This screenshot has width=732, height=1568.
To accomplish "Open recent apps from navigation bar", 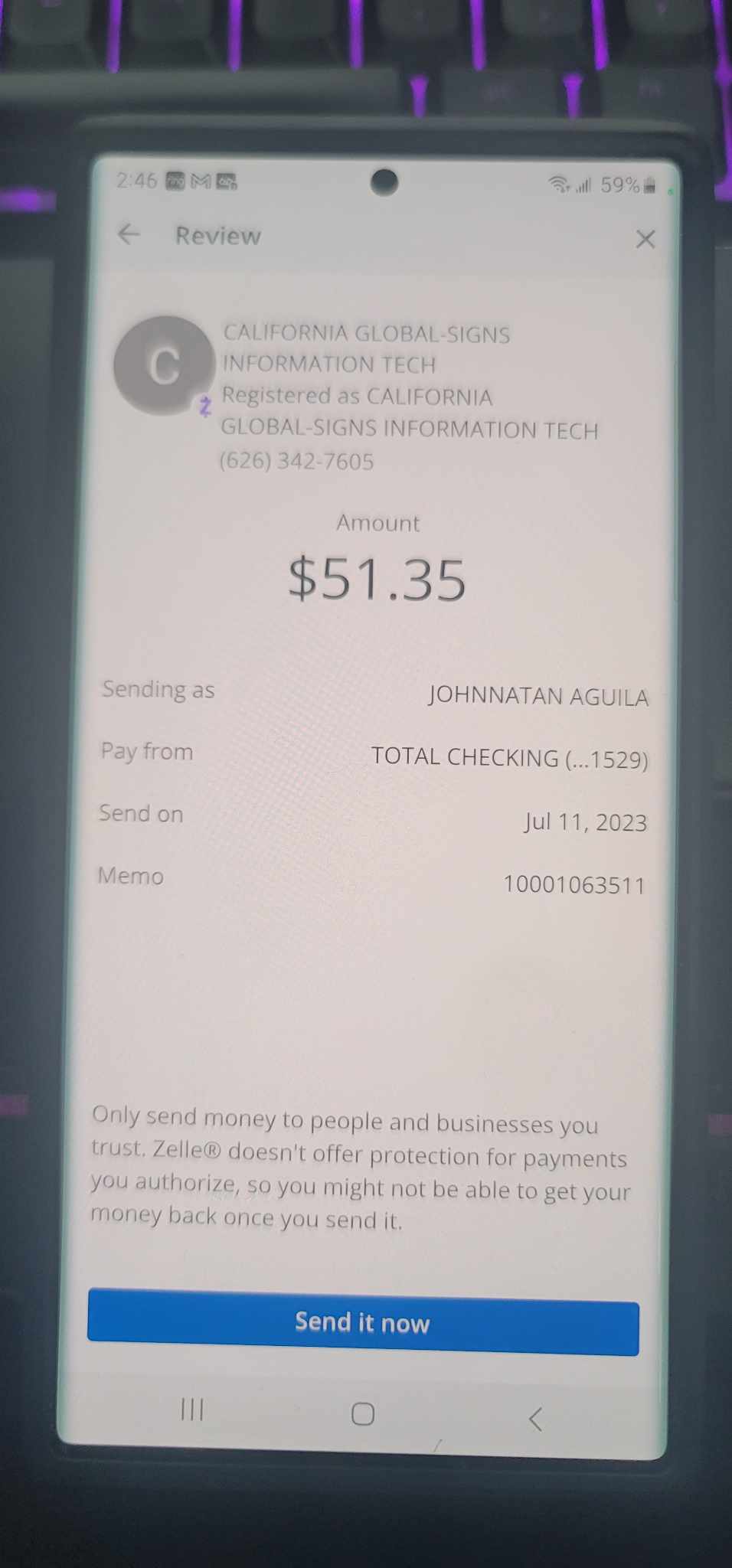I will 192,1409.
